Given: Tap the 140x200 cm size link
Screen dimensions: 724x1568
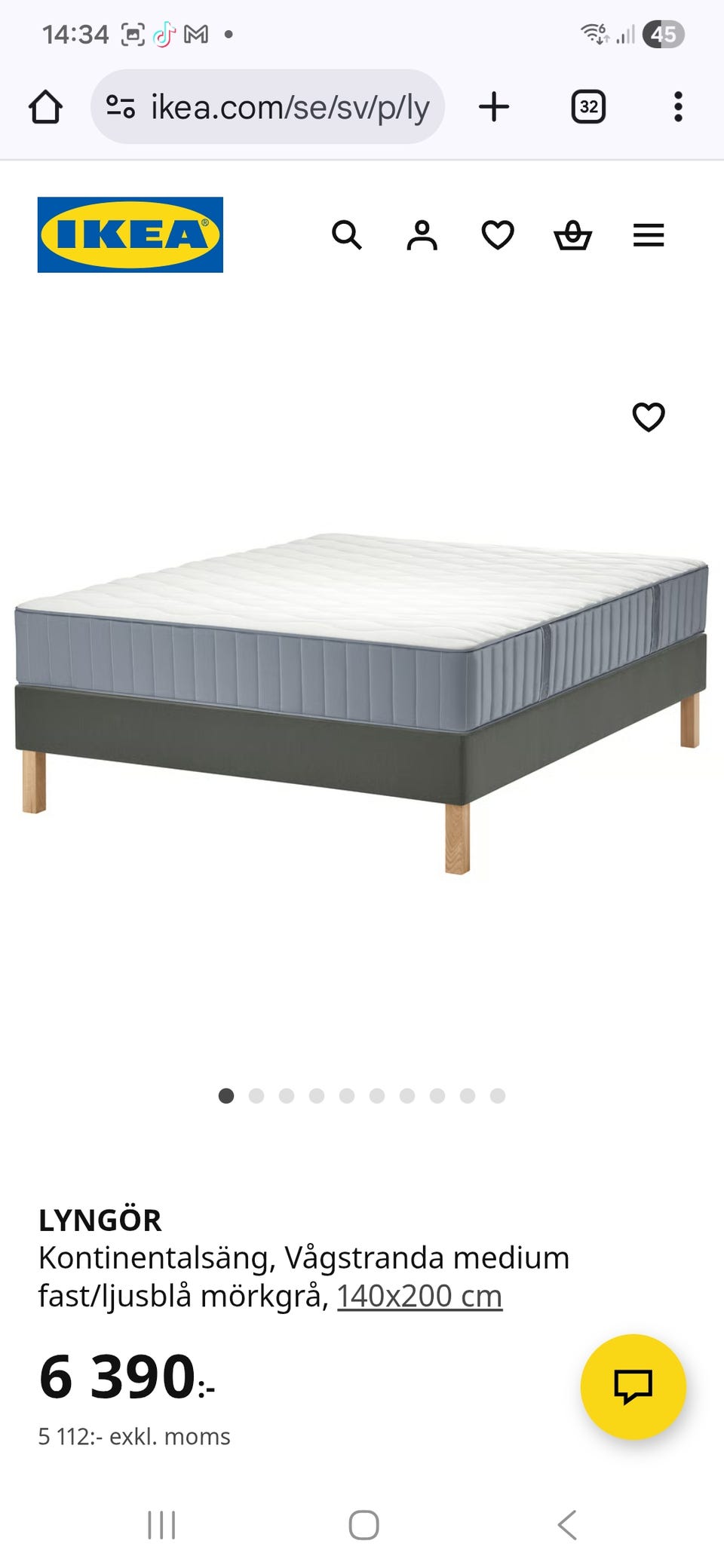Looking at the screenshot, I should point(419,1296).
